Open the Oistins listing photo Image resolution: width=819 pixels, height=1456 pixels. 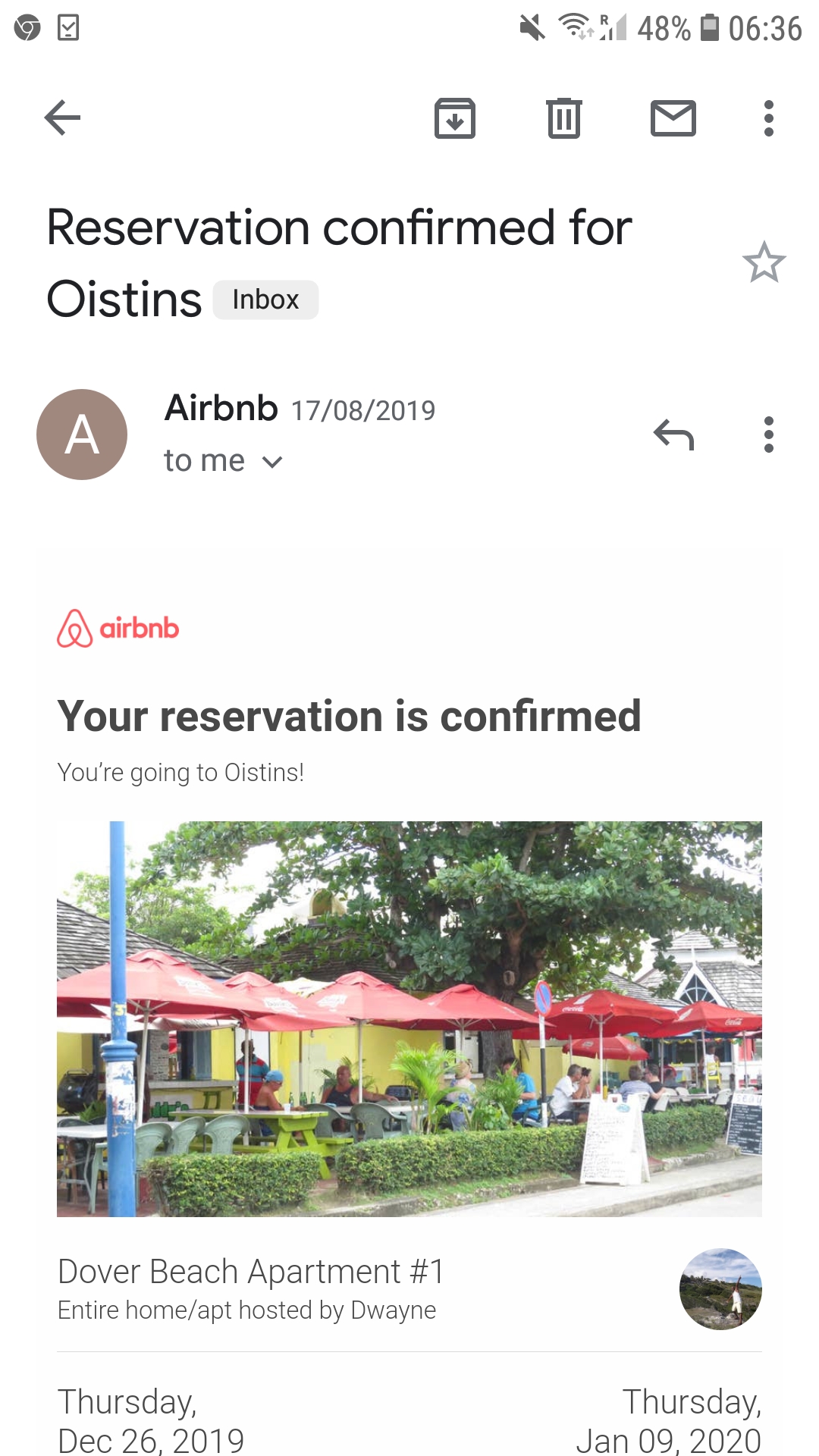coord(409,1019)
